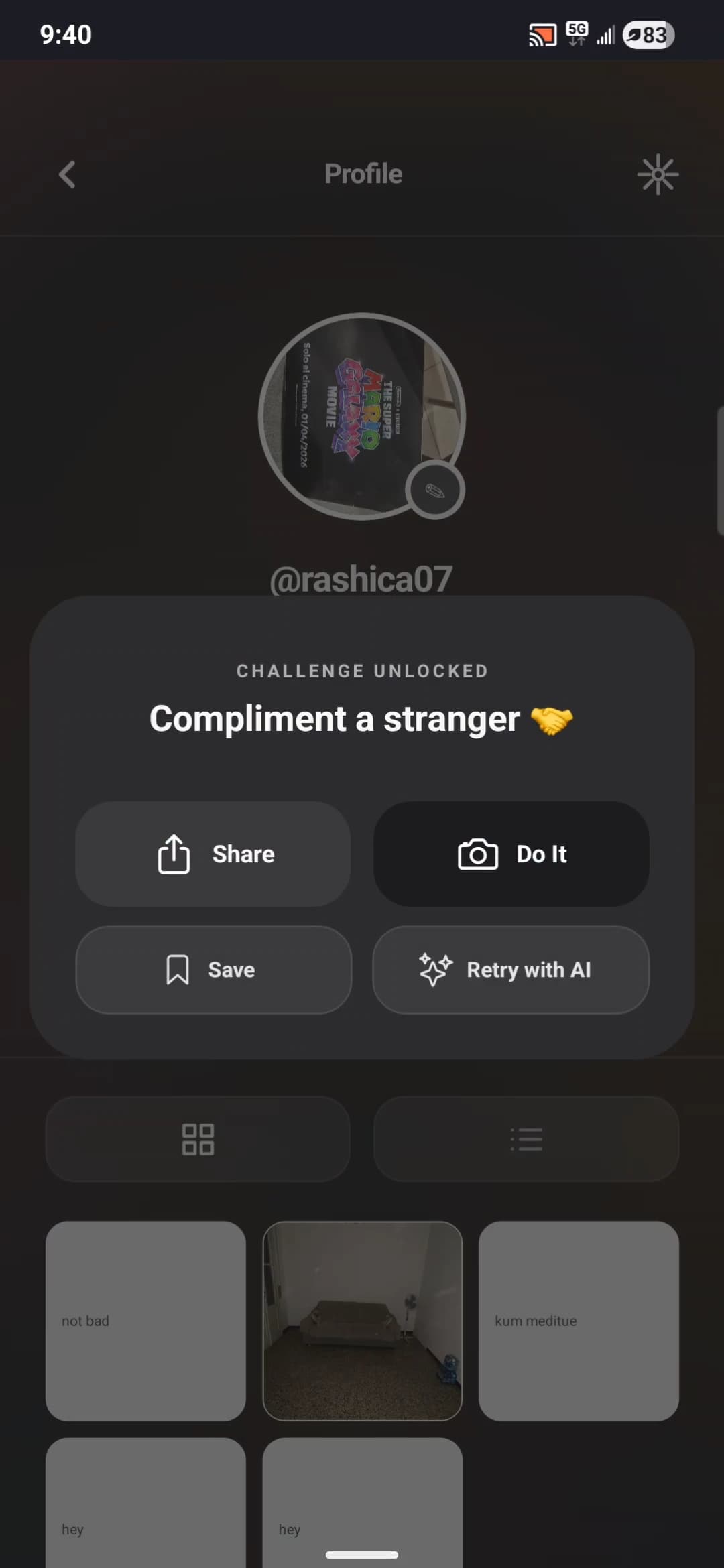Open the effects icon at top right
The height and width of the screenshot is (1568, 724).
(658, 174)
